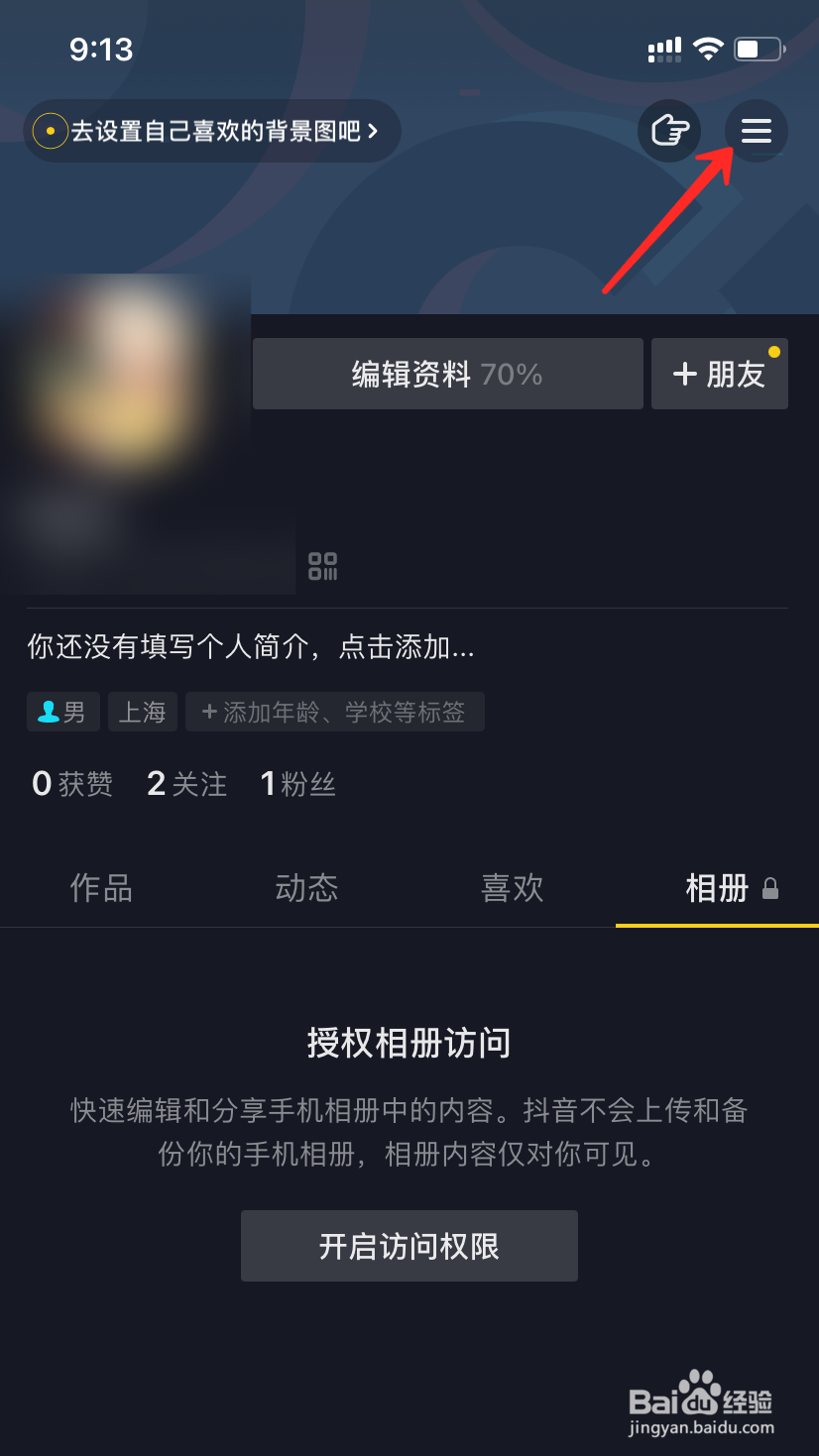Image resolution: width=819 pixels, height=1456 pixels.
Task: Switch to the 动态 tab
Action: (306, 888)
